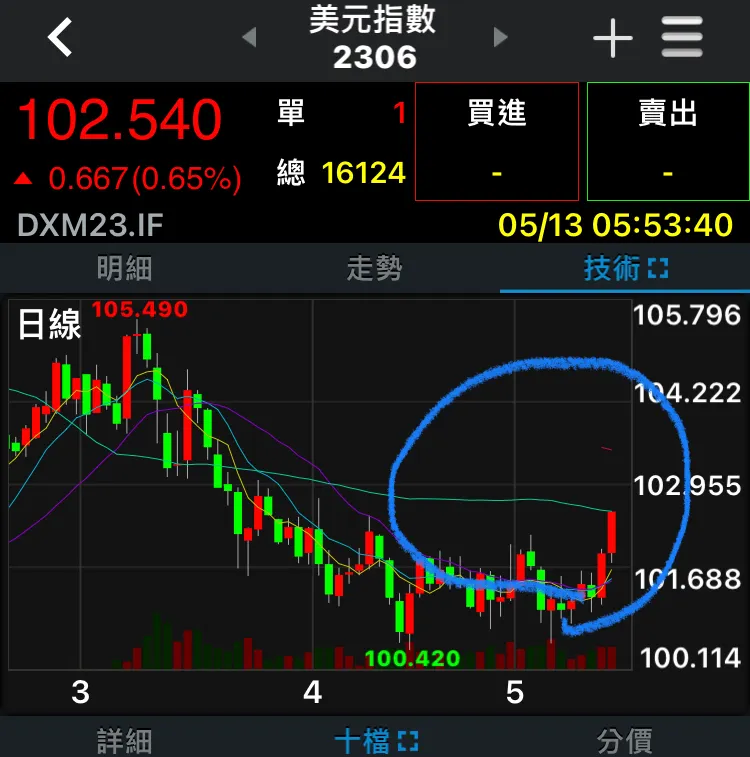750x757 pixels.
Task: Open the 分價 tab
Action: [625, 740]
